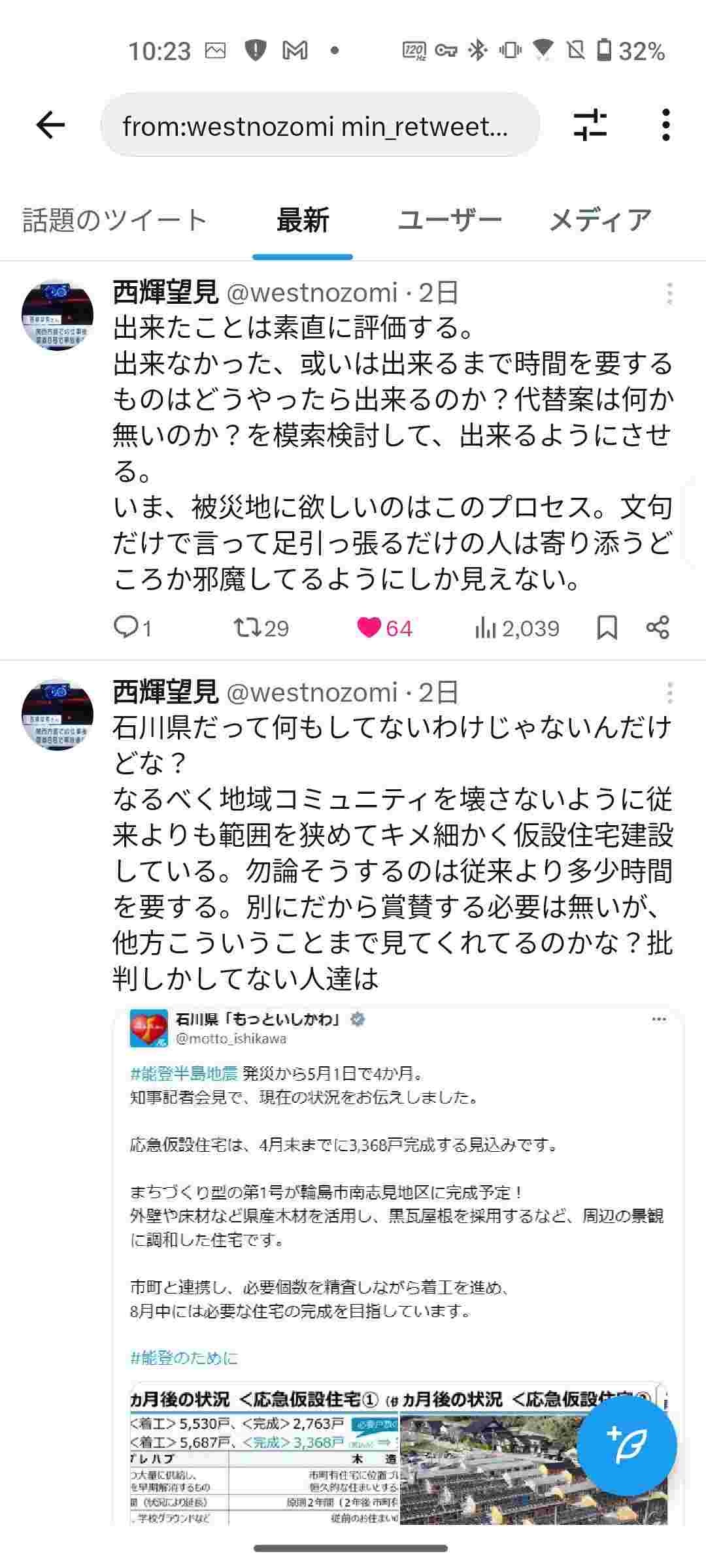Image resolution: width=706 pixels, height=1568 pixels.
Task: Switch to the 話題のツイート tab
Action: (115, 220)
